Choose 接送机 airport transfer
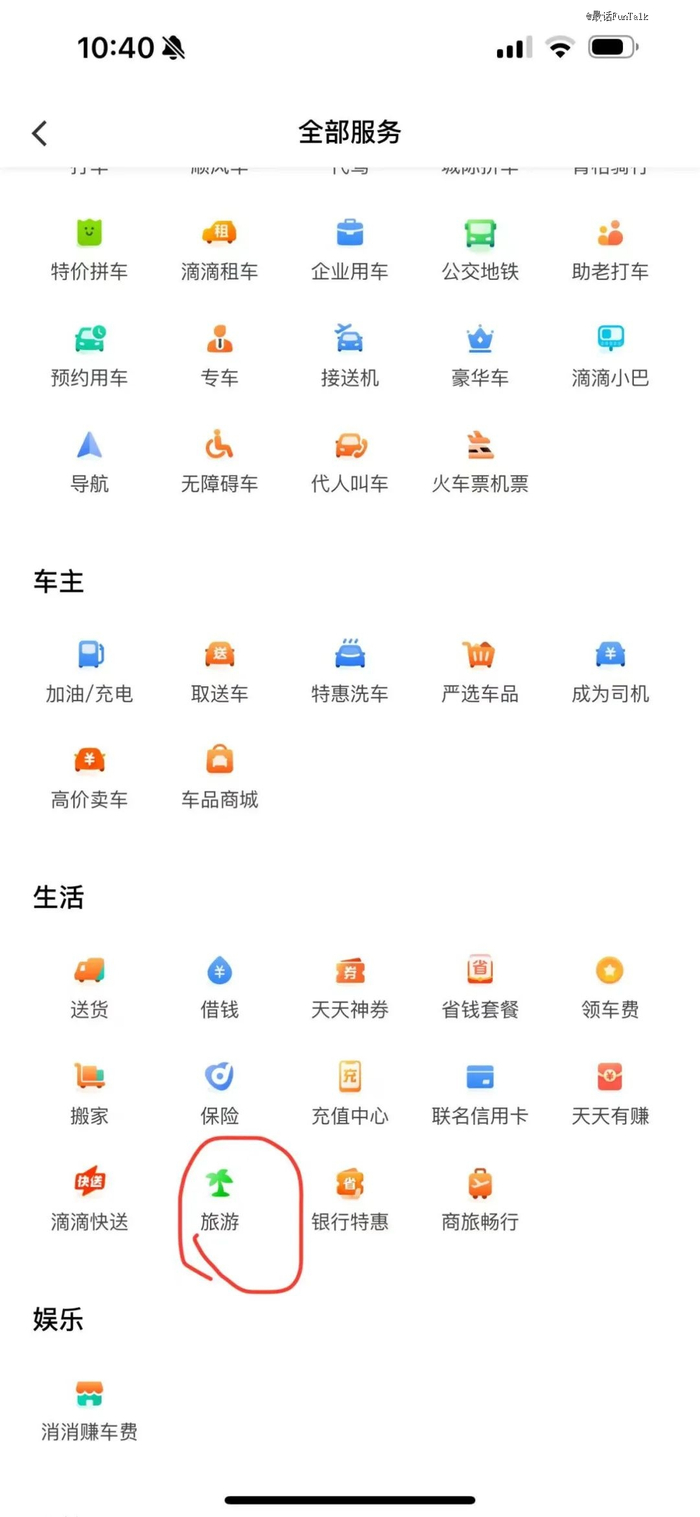Image resolution: width=700 pixels, height=1517 pixels. point(350,356)
